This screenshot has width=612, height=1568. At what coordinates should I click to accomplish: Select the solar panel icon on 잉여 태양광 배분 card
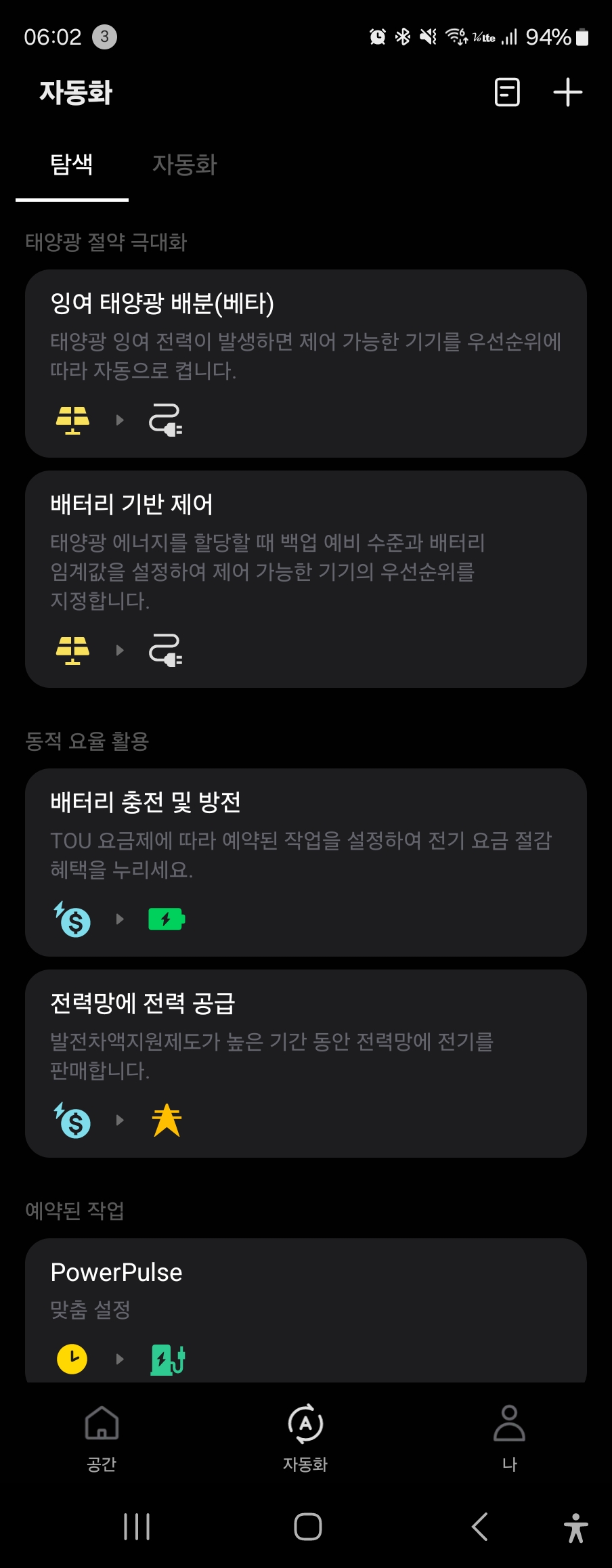[71, 420]
